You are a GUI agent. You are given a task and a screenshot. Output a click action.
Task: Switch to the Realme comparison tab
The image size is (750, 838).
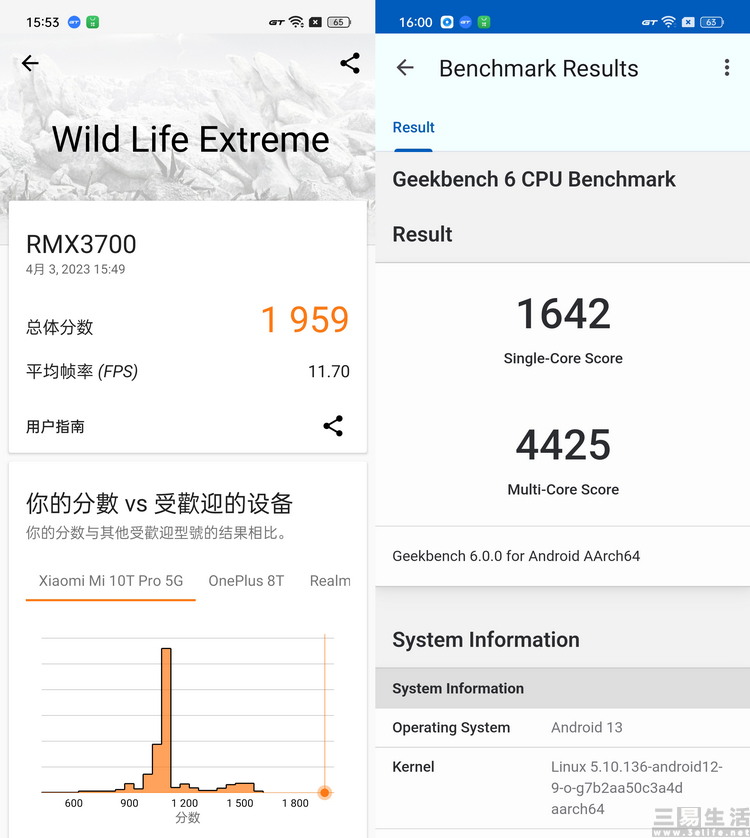331,581
